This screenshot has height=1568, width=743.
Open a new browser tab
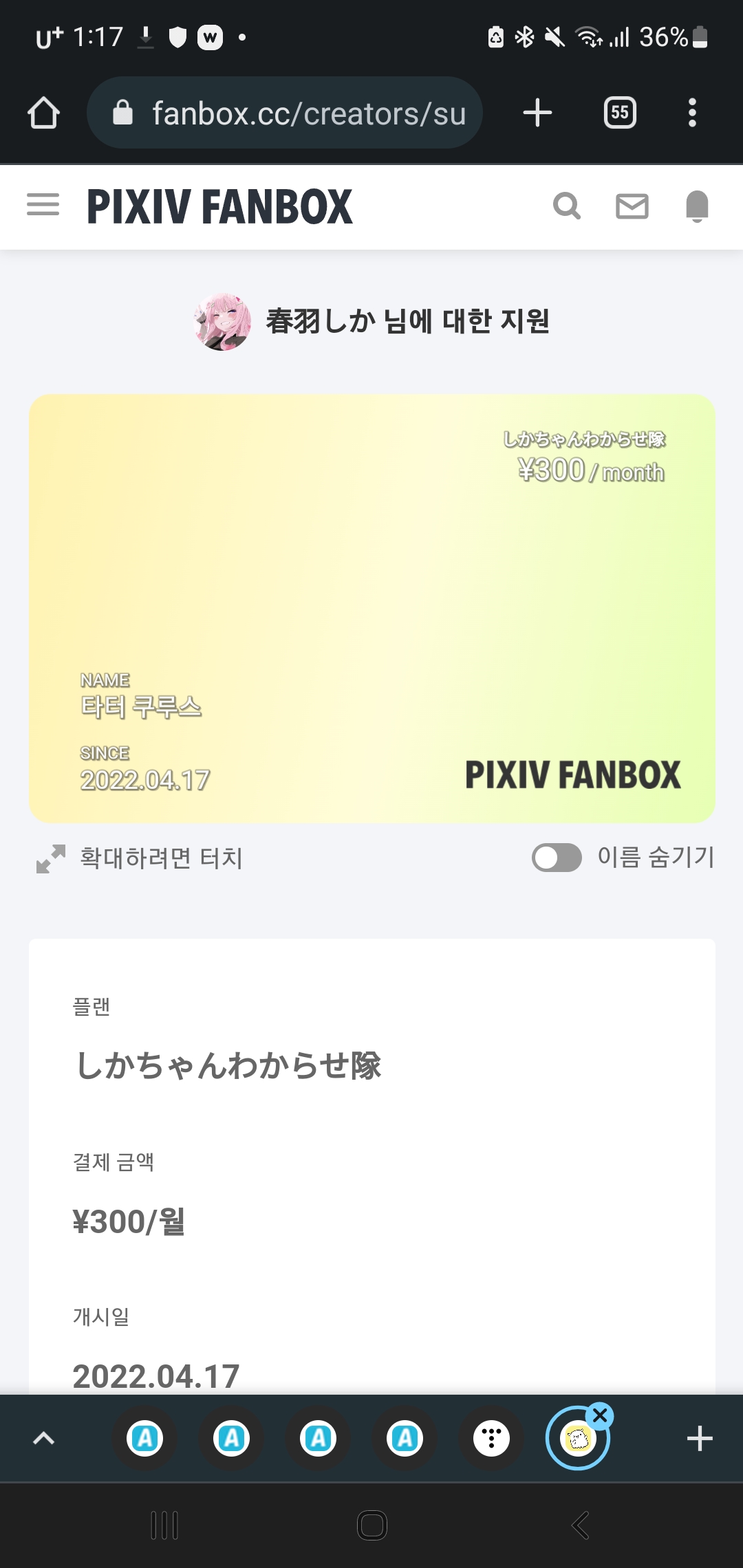[537, 113]
